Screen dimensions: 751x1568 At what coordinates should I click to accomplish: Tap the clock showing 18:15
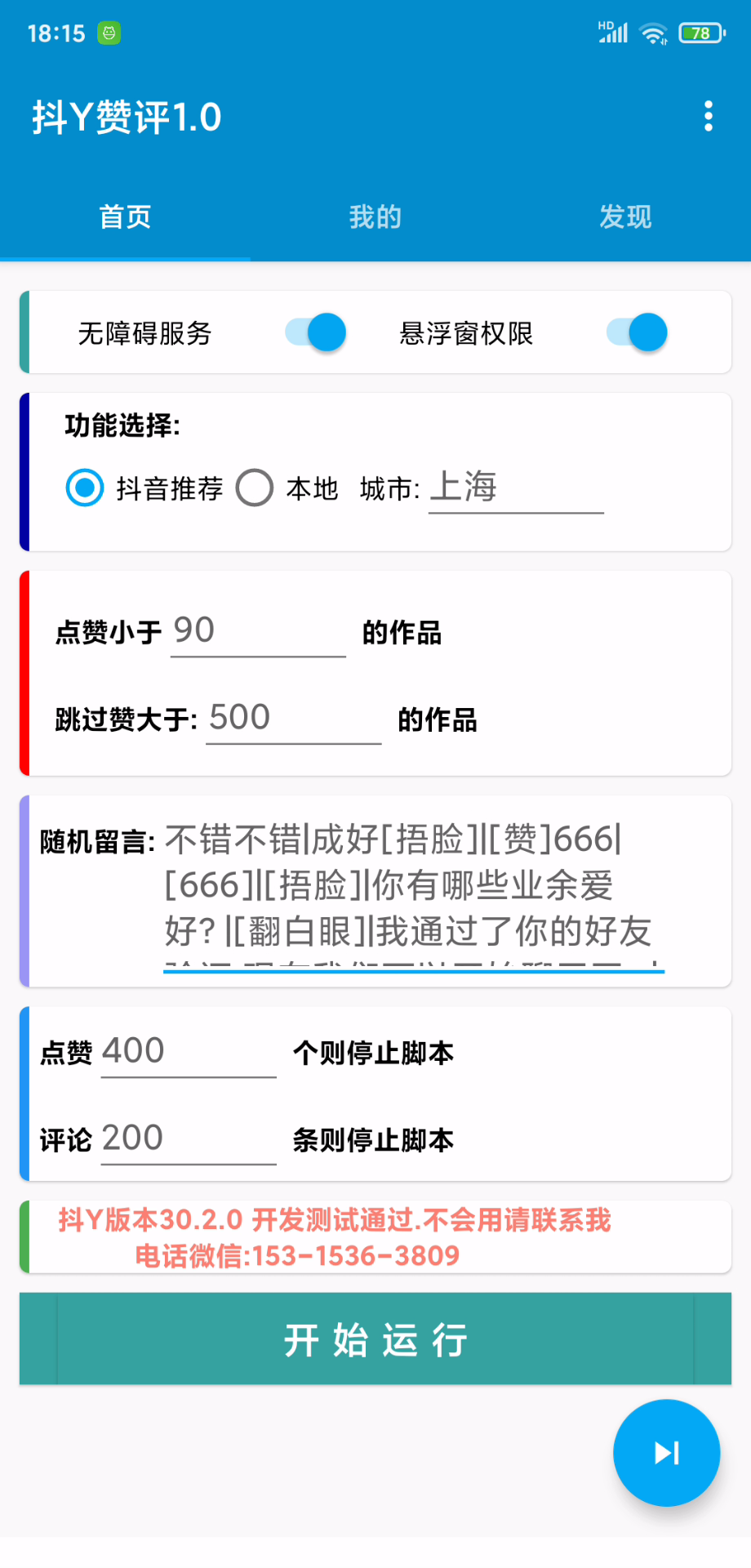[x=57, y=33]
